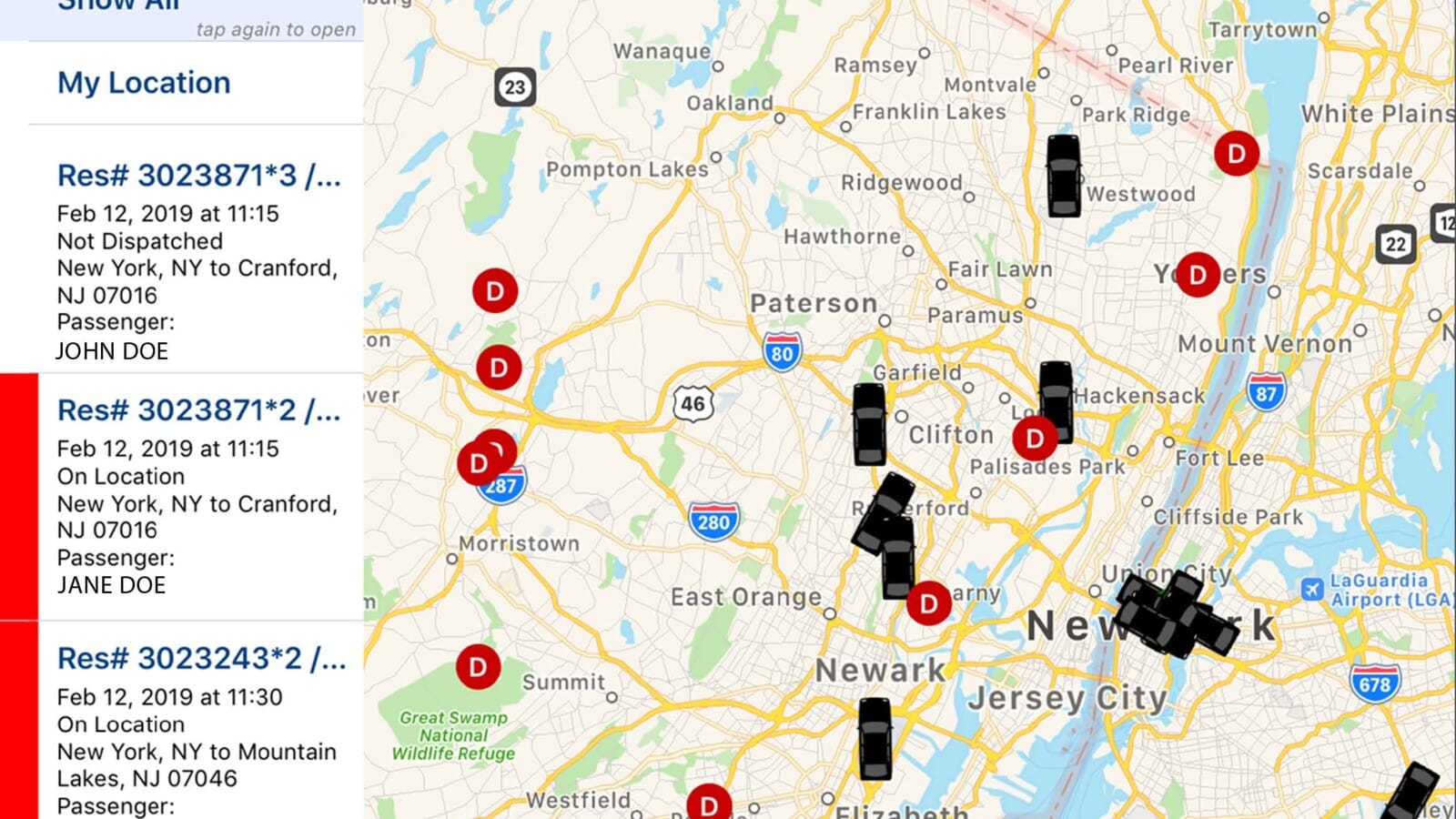Tap the D pin over Yonkers
Viewport: 1456px width, 819px height.
[1198, 275]
